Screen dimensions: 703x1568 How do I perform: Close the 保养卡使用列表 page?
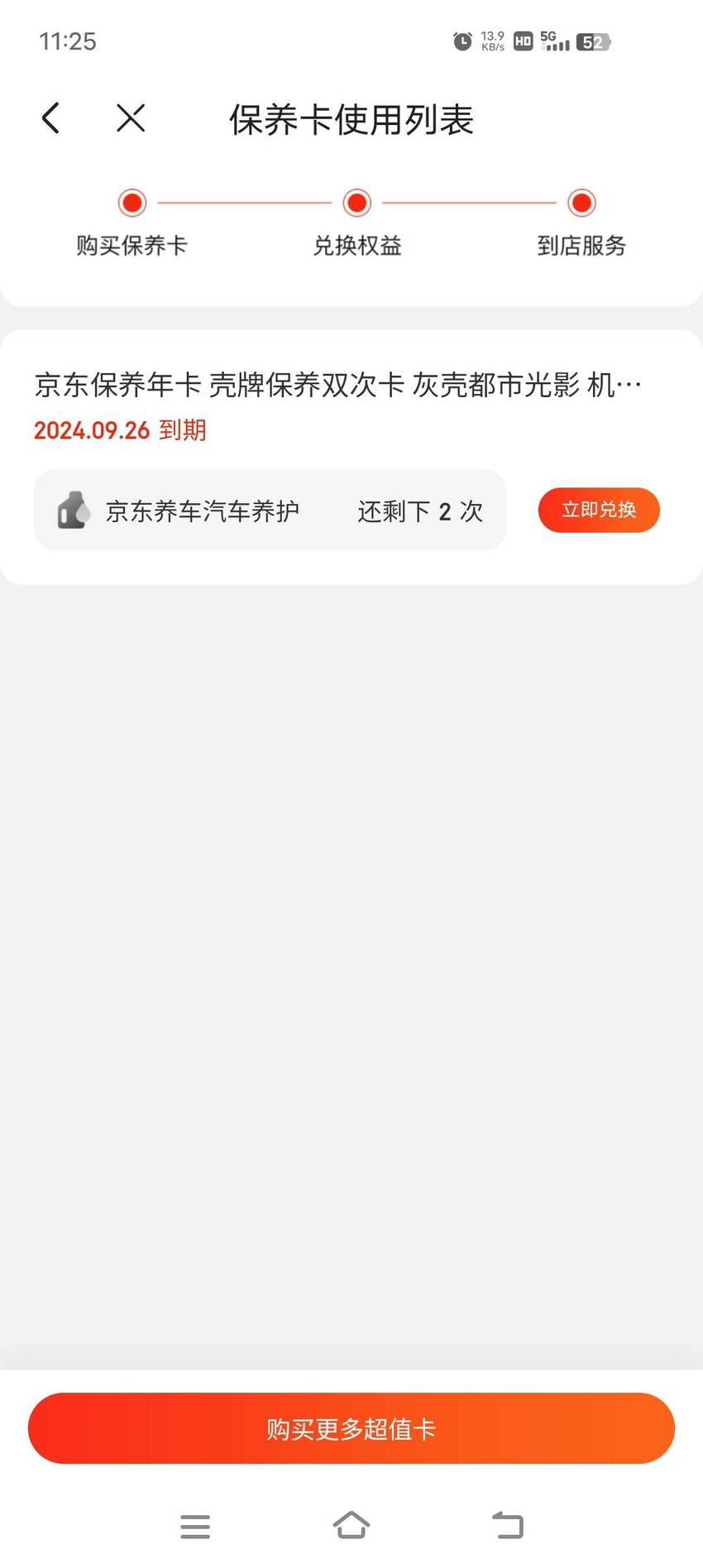[131, 118]
